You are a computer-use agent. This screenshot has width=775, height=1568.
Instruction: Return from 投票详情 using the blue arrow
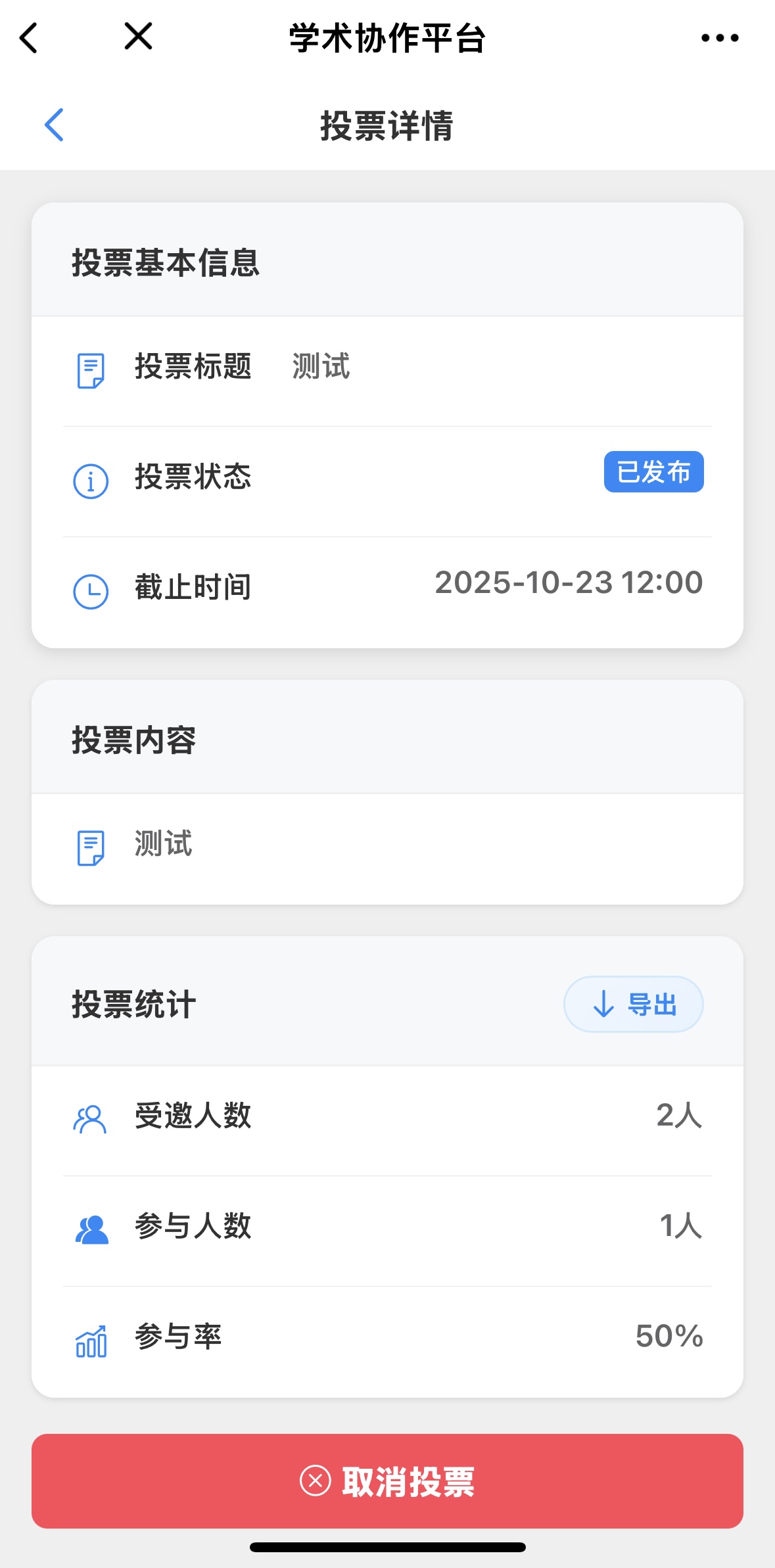click(54, 125)
